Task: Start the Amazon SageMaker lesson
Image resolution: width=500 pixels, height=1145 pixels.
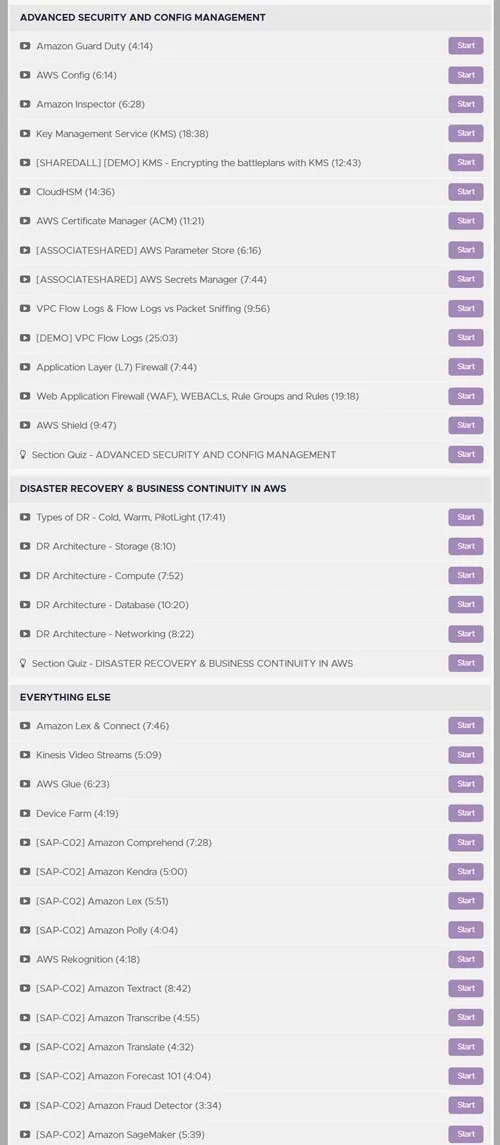Action: click(466, 1135)
